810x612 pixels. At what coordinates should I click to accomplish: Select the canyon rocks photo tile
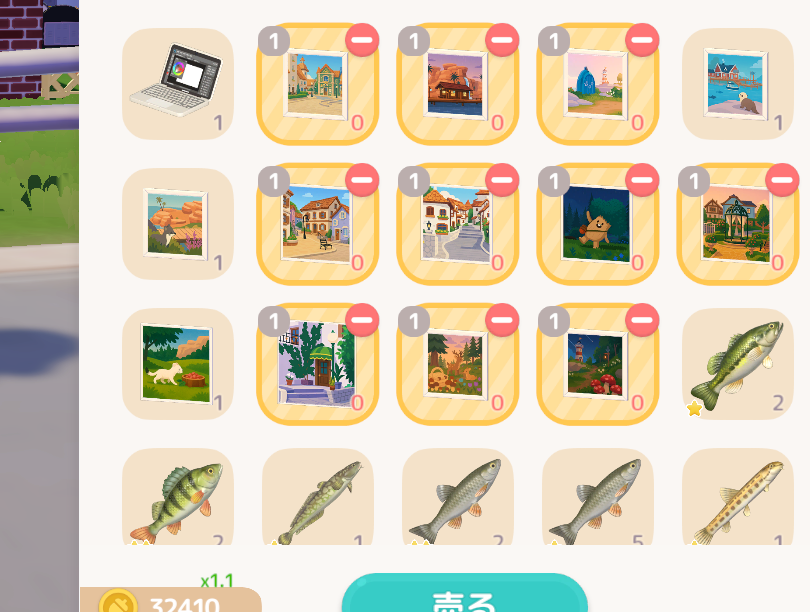tap(178, 224)
